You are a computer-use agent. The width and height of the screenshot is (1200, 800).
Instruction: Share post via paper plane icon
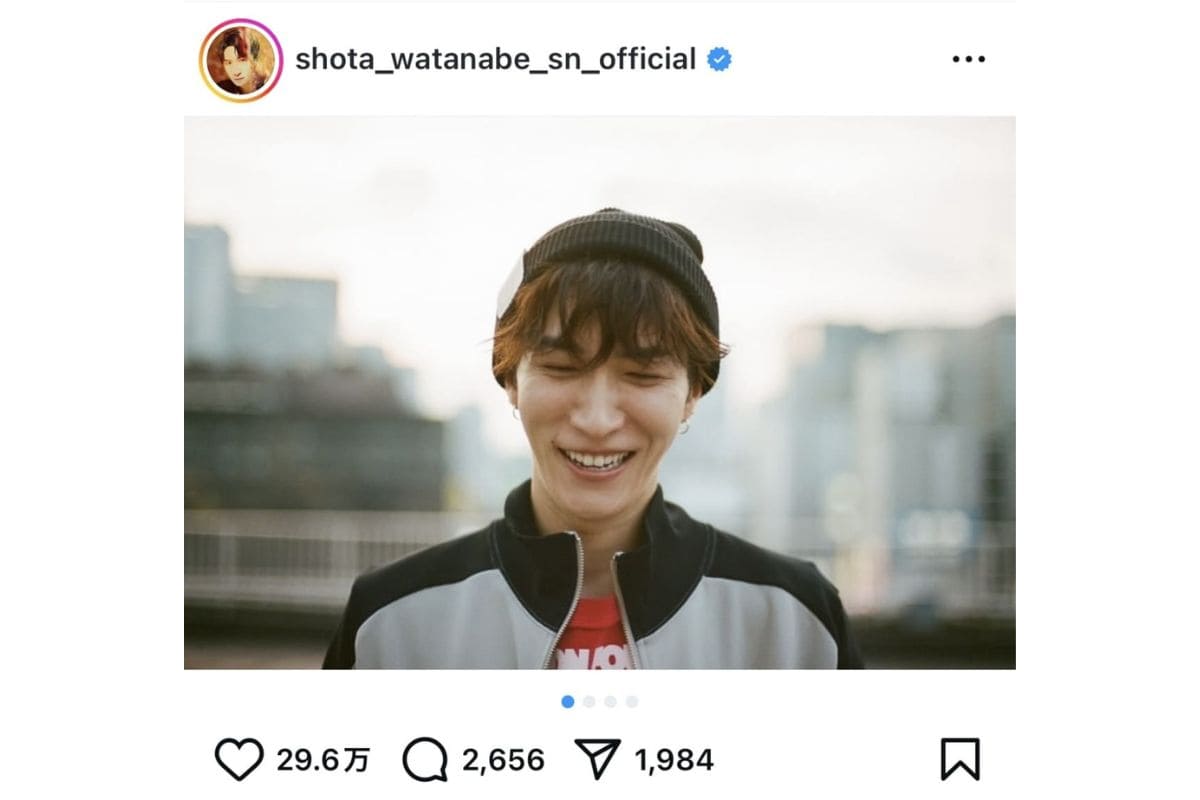pyautogui.click(x=598, y=760)
